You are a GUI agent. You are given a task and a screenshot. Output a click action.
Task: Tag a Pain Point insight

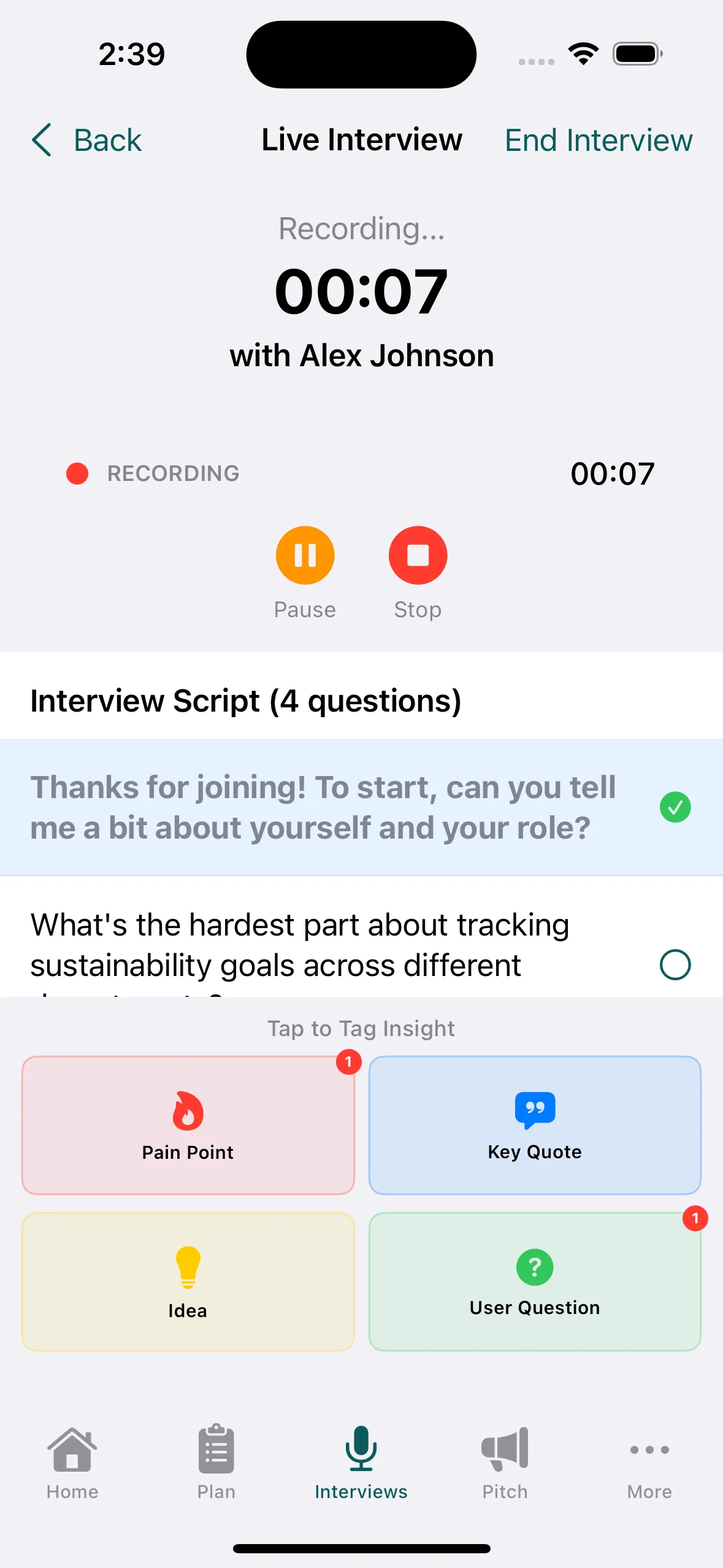(x=188, y=1125)
